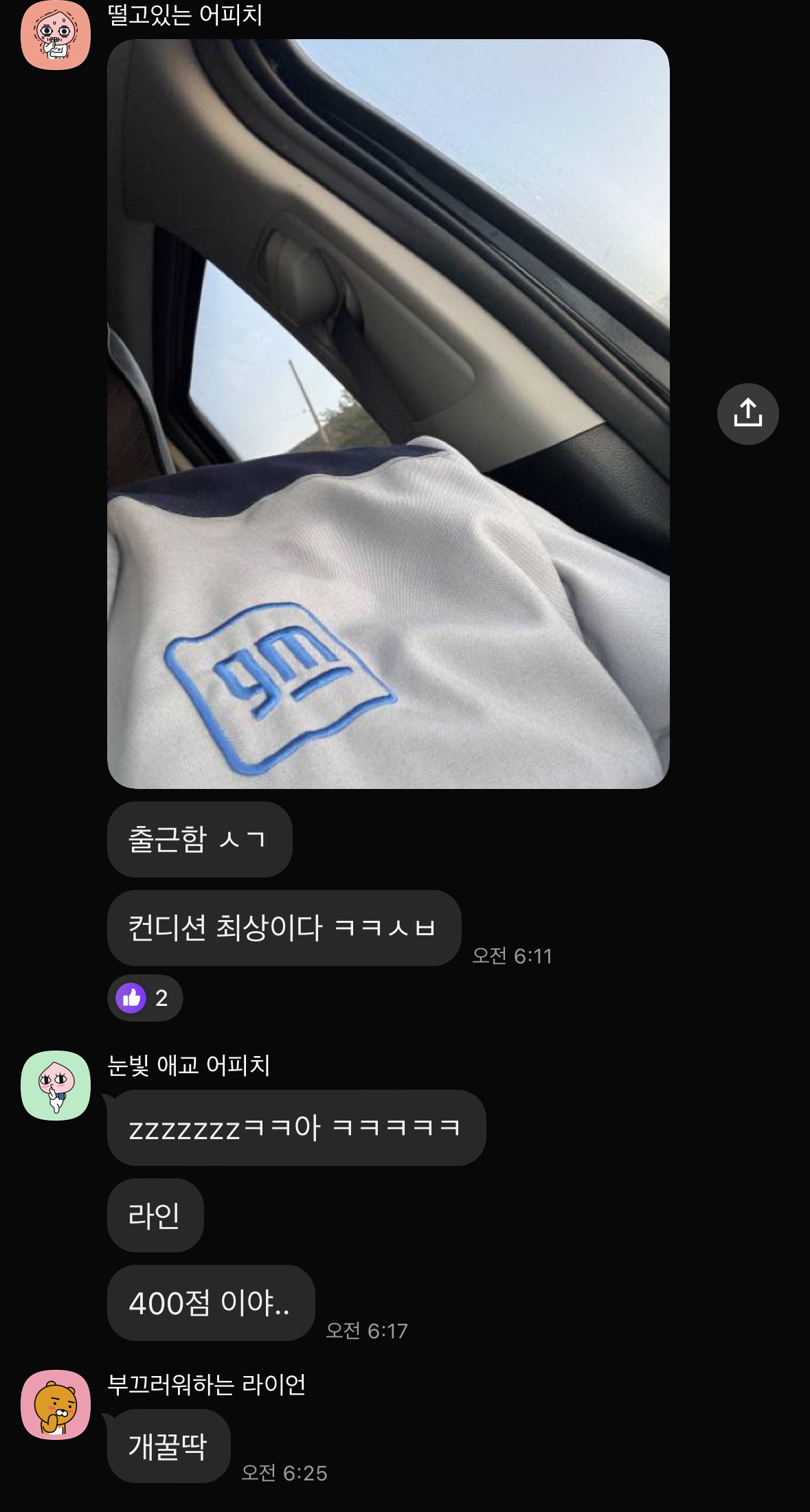
Task: Open profile avatar of 떨고있는 어피치
Action: 56,35
